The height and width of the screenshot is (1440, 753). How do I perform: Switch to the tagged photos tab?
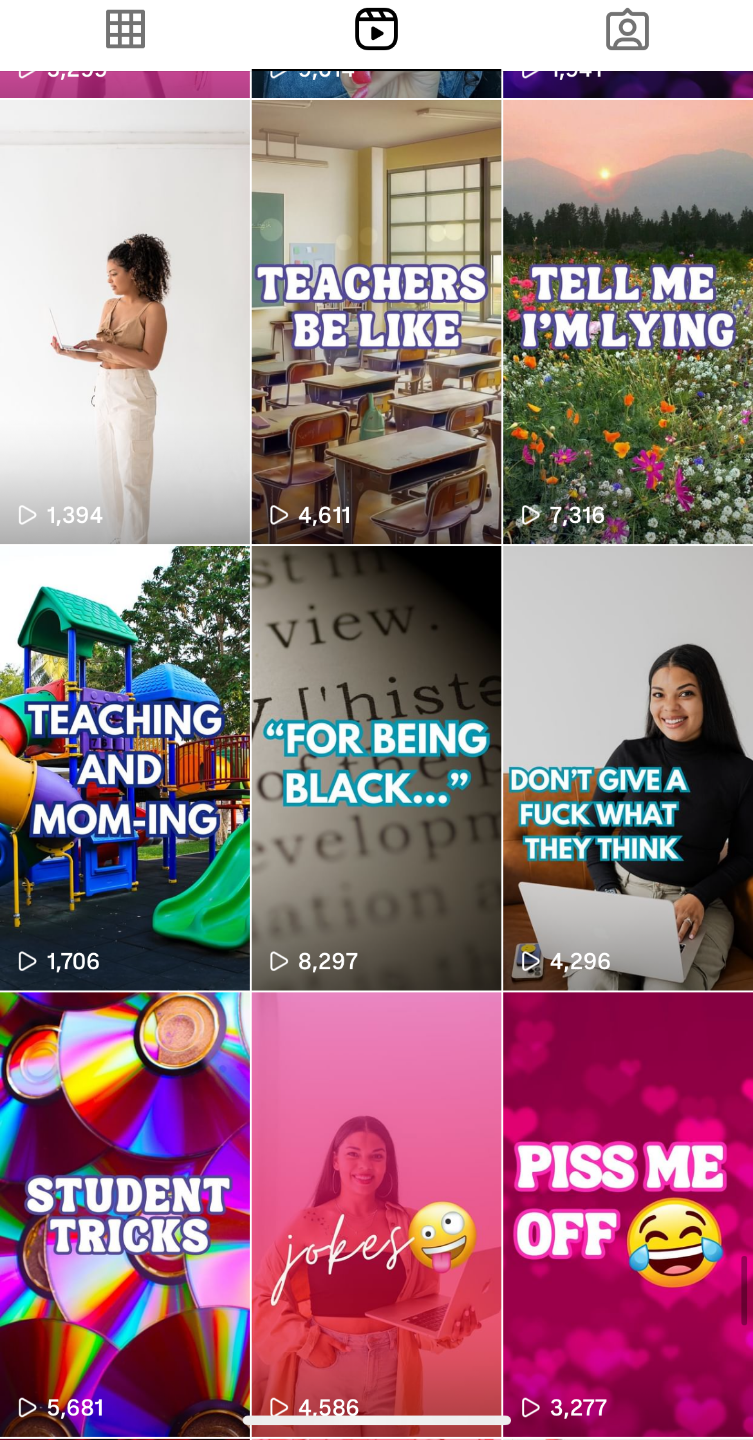tap(627, 30)
